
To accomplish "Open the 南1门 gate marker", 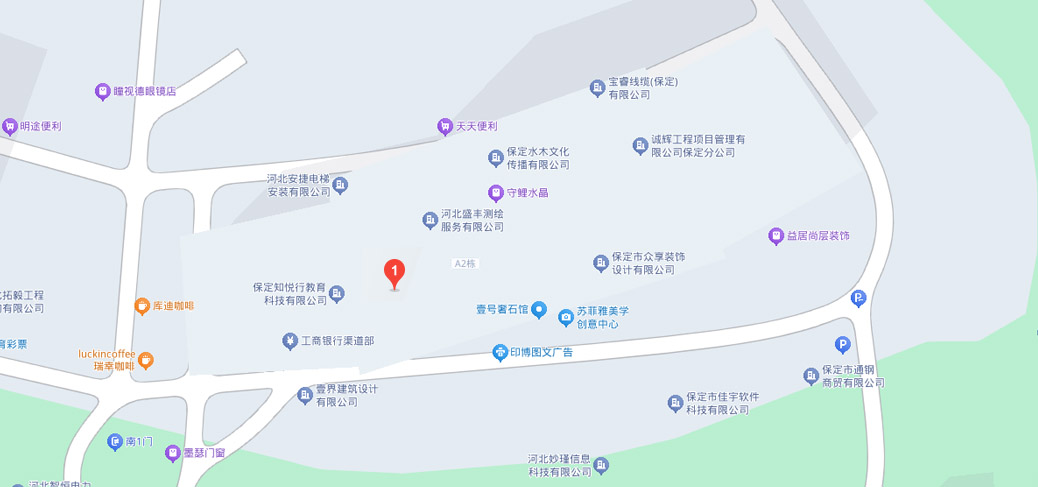I will point(115,441).
